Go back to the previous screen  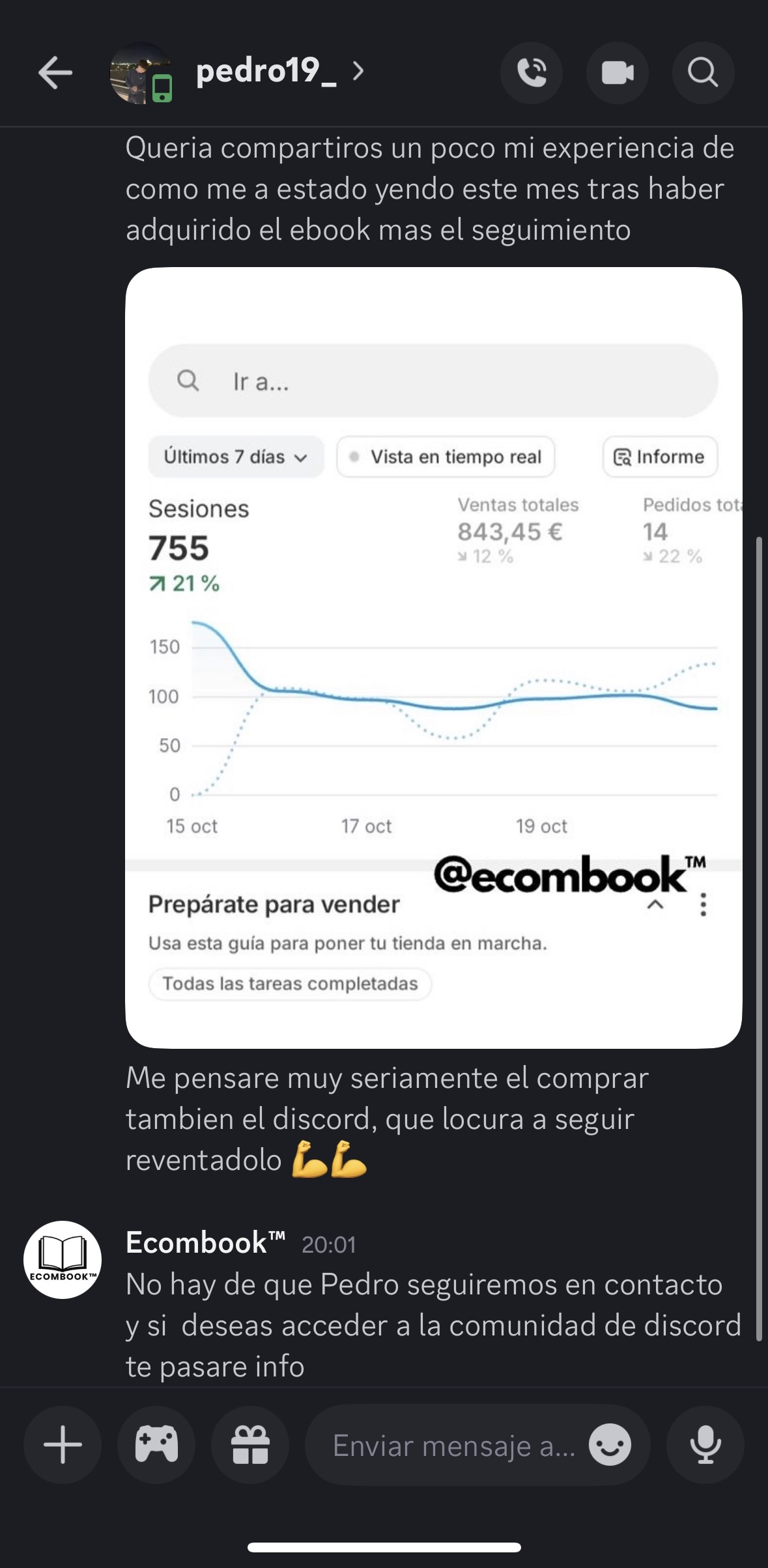[x=55, y=72]
